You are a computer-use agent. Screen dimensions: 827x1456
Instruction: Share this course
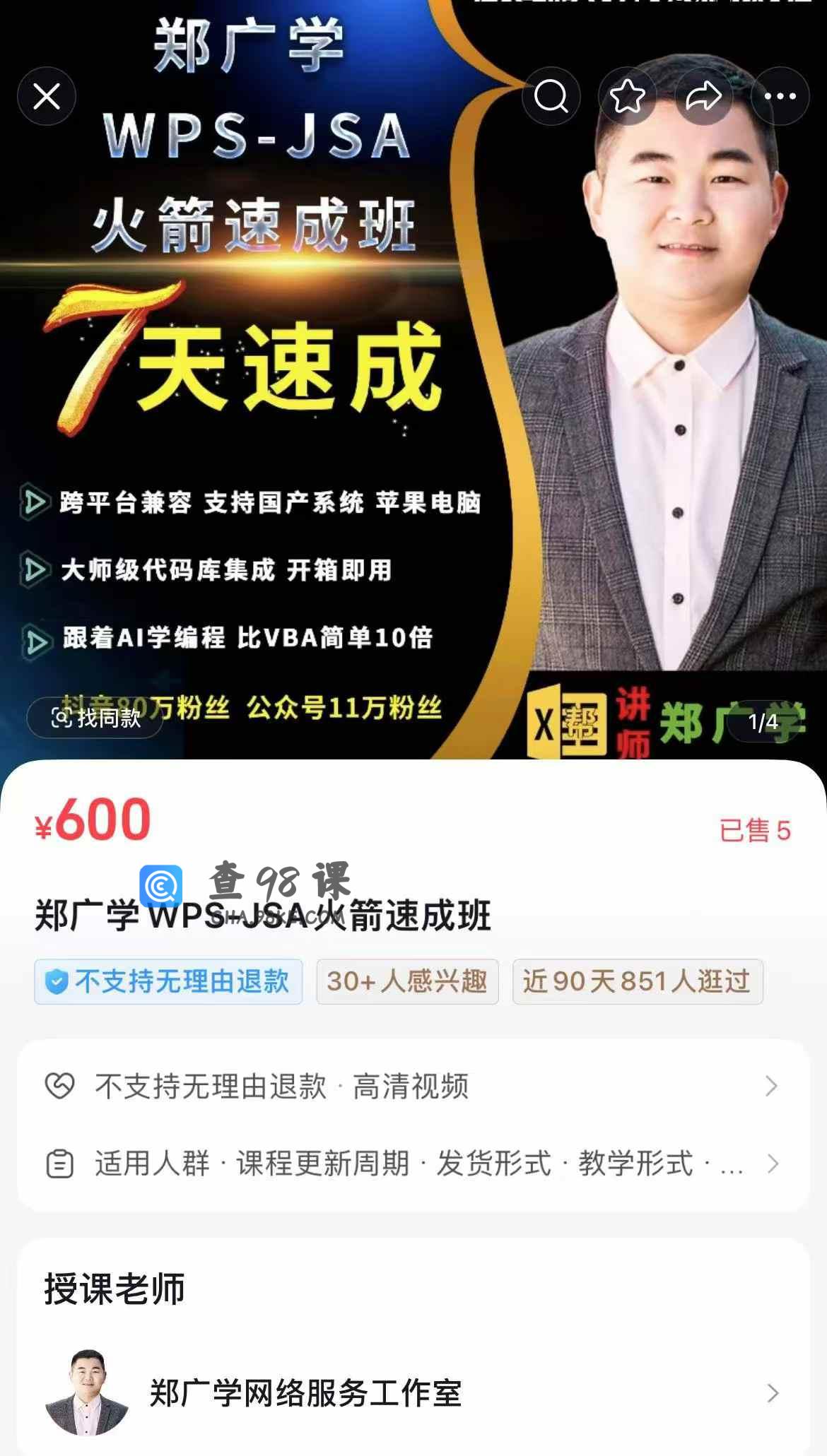coord(704,96)
